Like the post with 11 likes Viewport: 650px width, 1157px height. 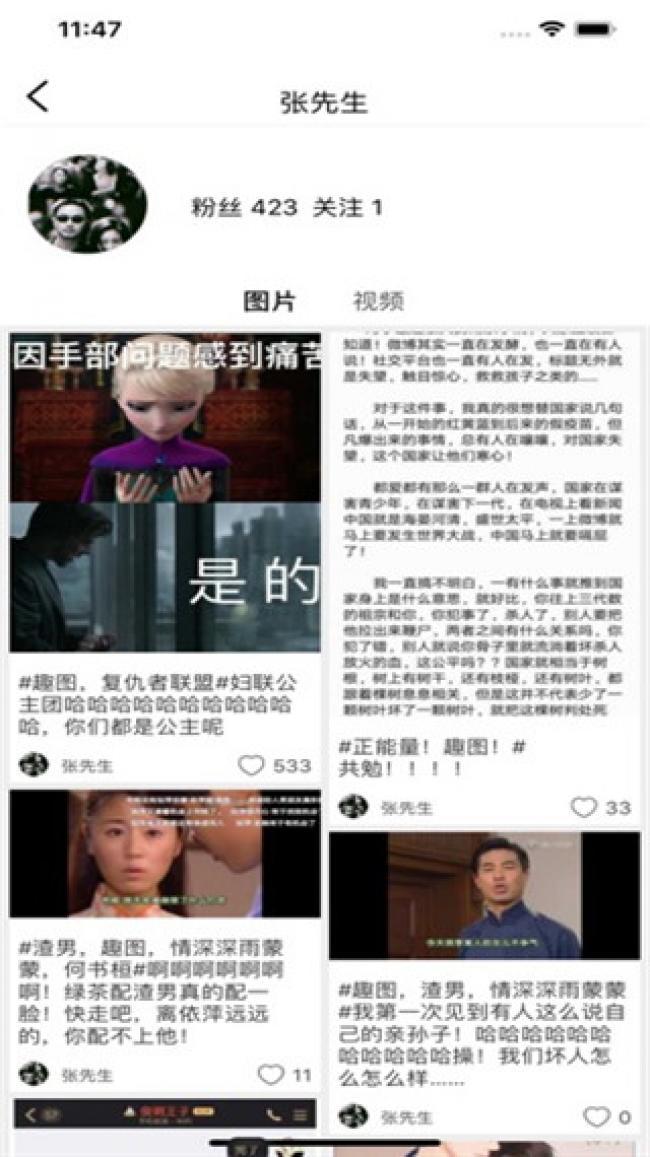pyautogui.click(x=271, y=1074)
